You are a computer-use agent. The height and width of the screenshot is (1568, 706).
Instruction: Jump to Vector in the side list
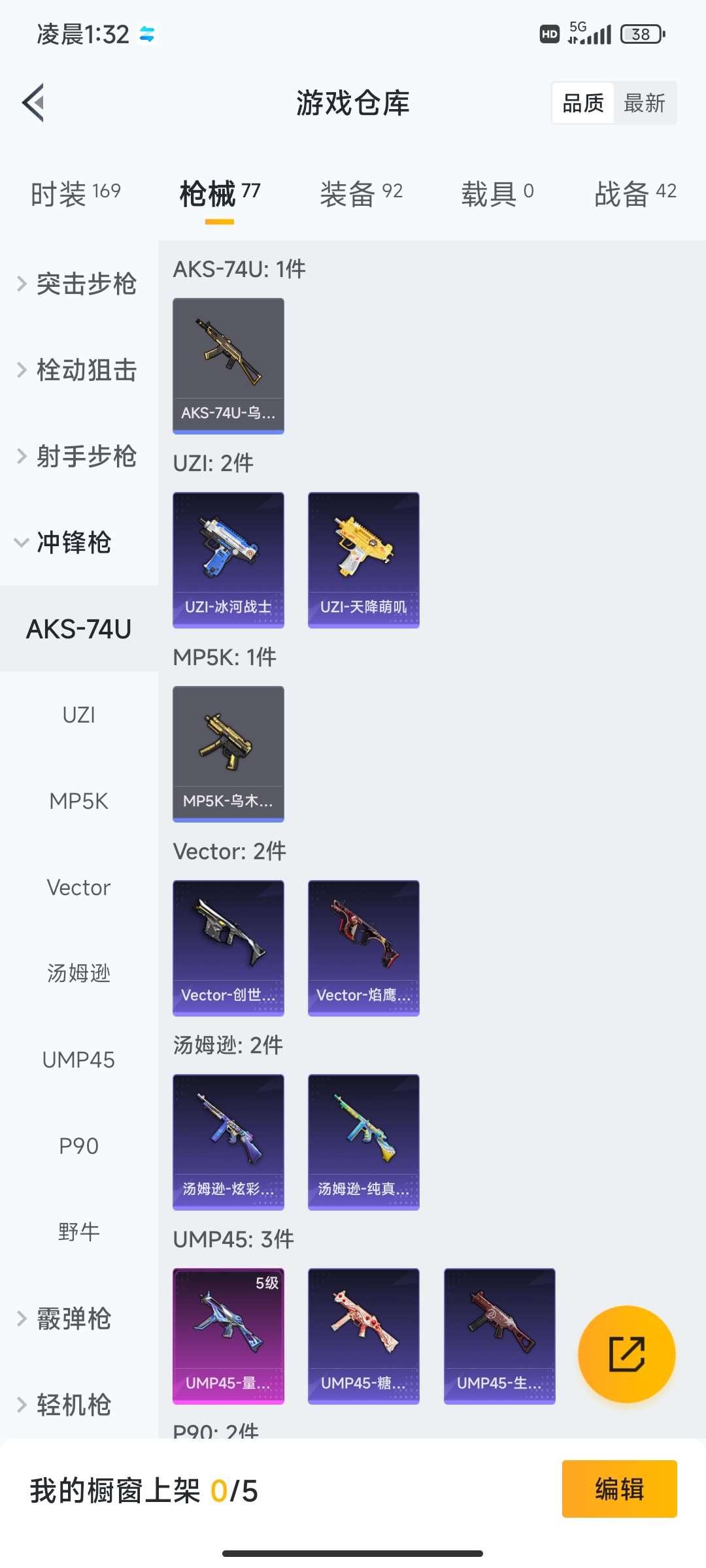coord(78,887)
